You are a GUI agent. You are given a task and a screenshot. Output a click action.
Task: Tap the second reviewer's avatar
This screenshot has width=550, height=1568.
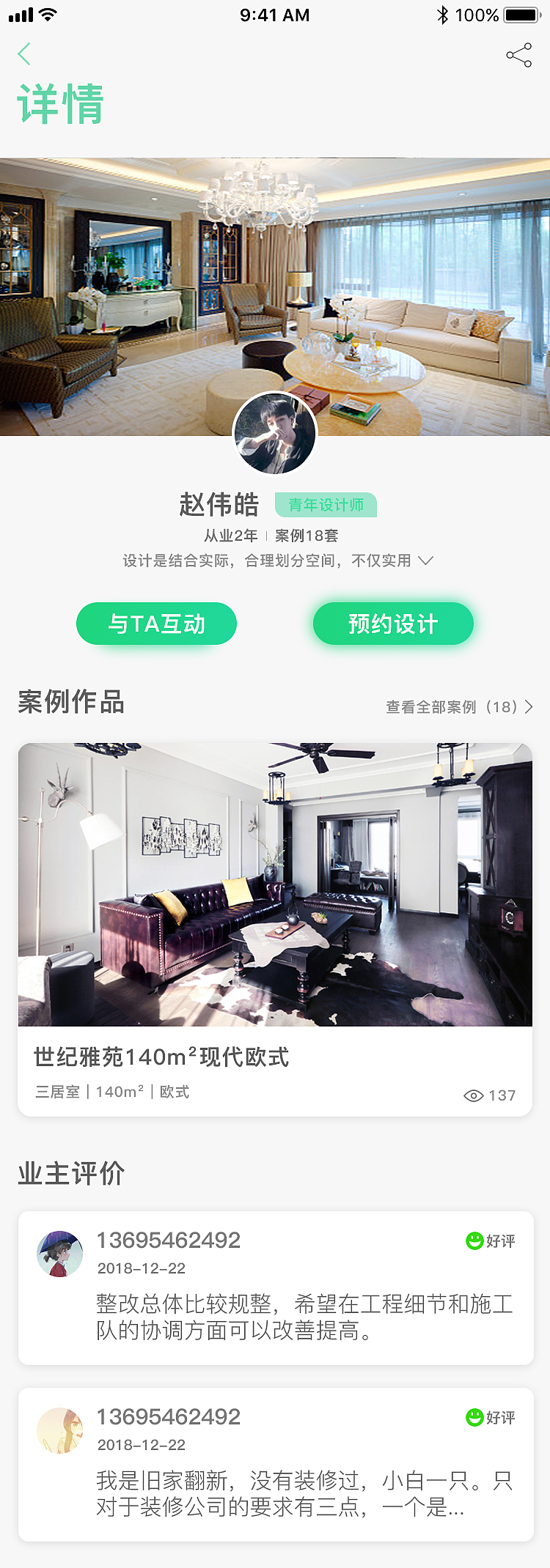pyautogui.click(x=60, y=1430)
